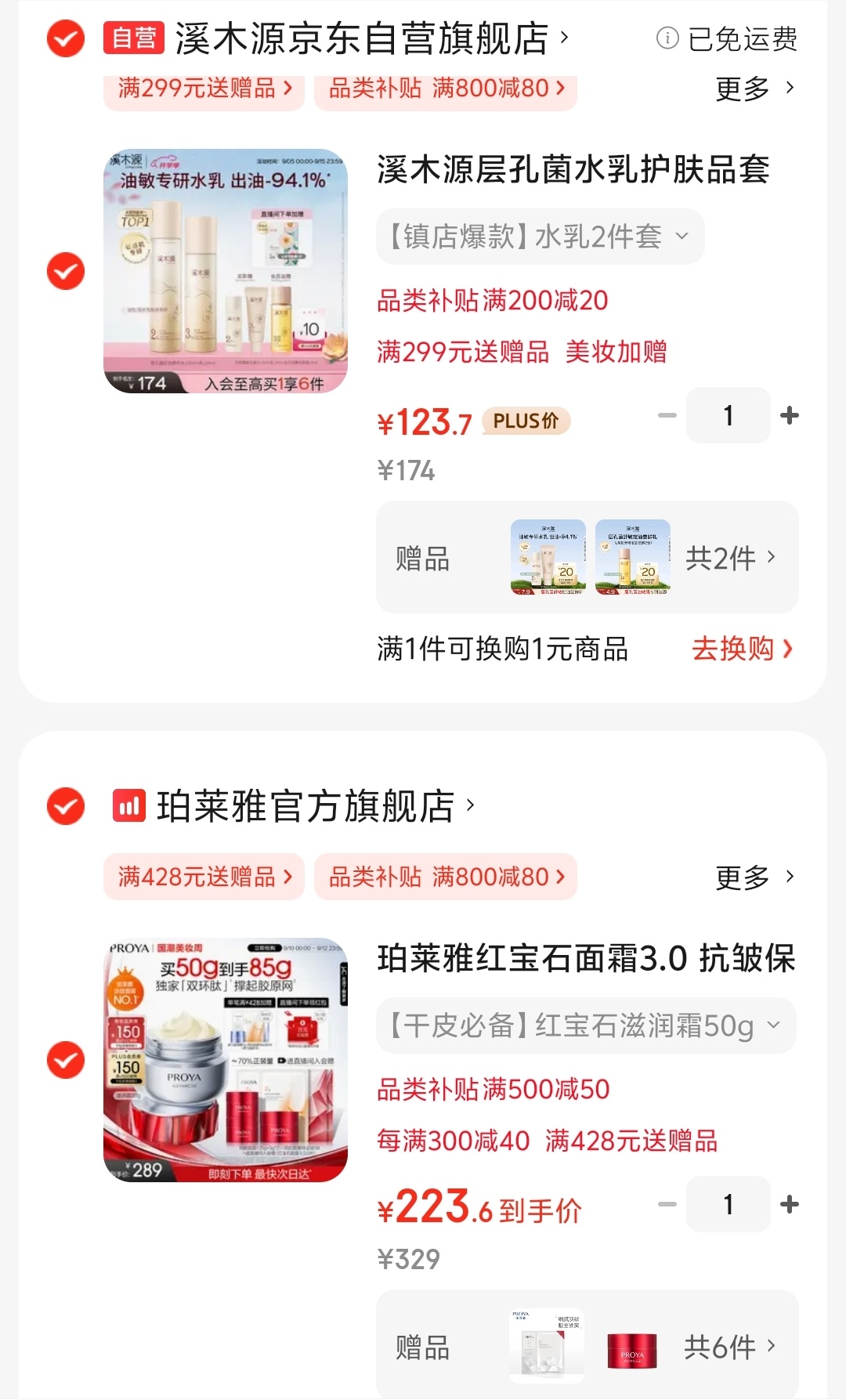Show 更多 promotions for 溪木源 store
This screenshot has height=1400, width=846.
pos(754,89)
